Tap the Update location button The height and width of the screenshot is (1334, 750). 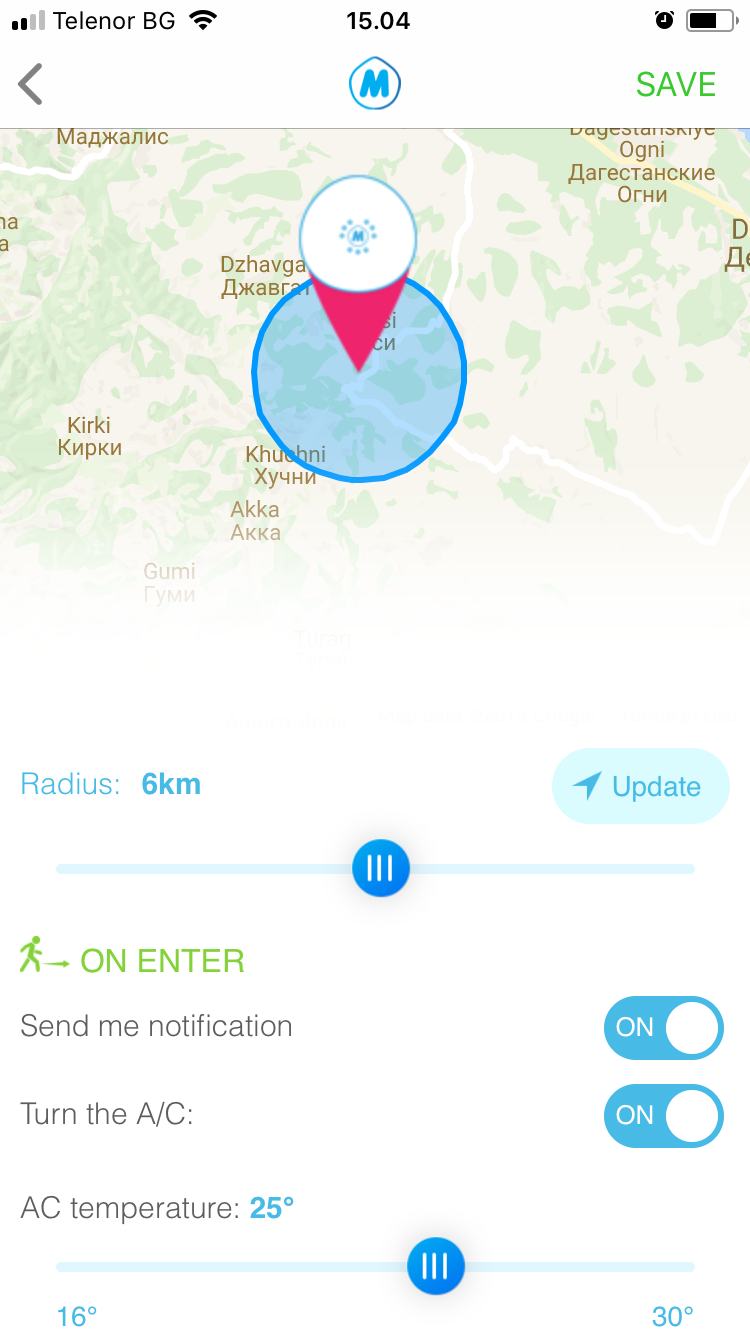[641, 786]
